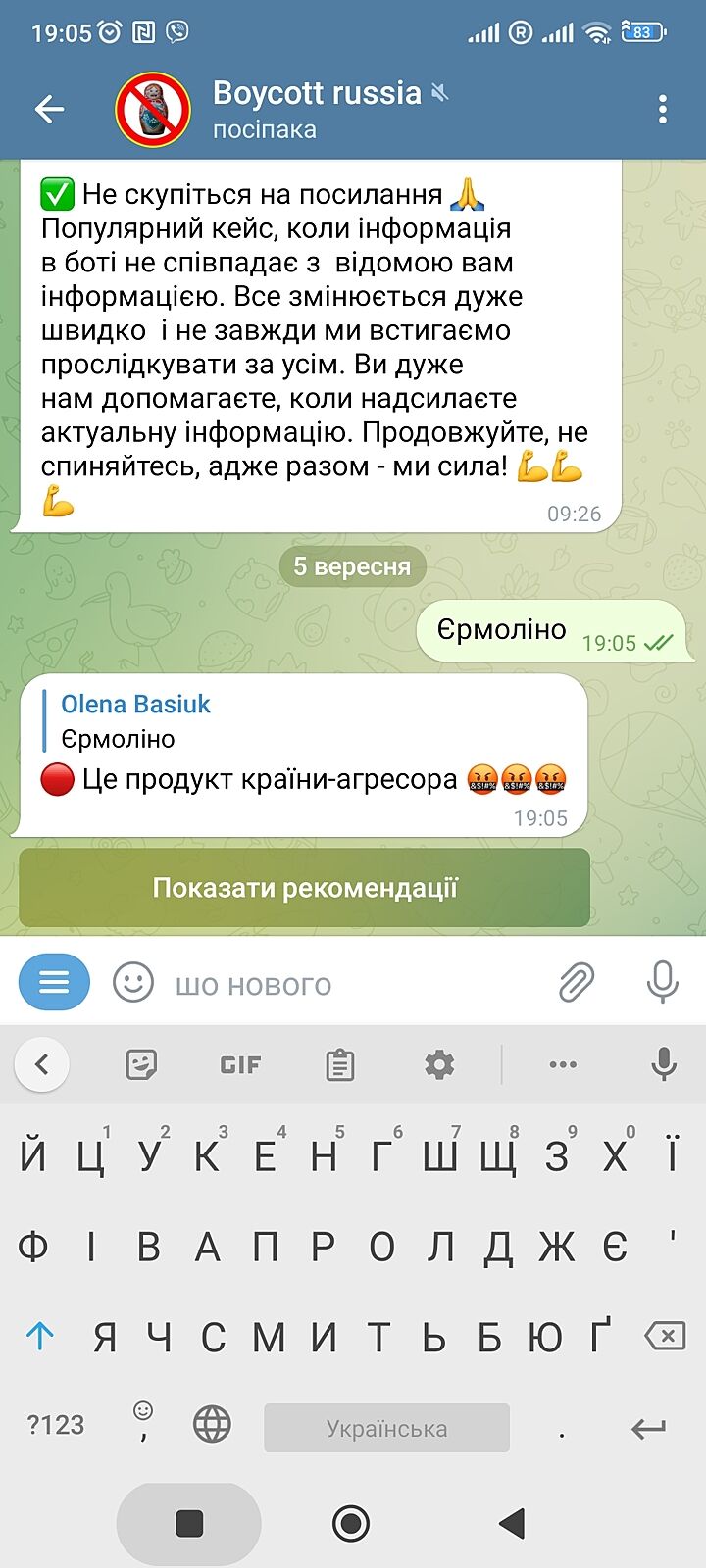Attach a file to the message

pyautogui.click(x=577, y=981)
